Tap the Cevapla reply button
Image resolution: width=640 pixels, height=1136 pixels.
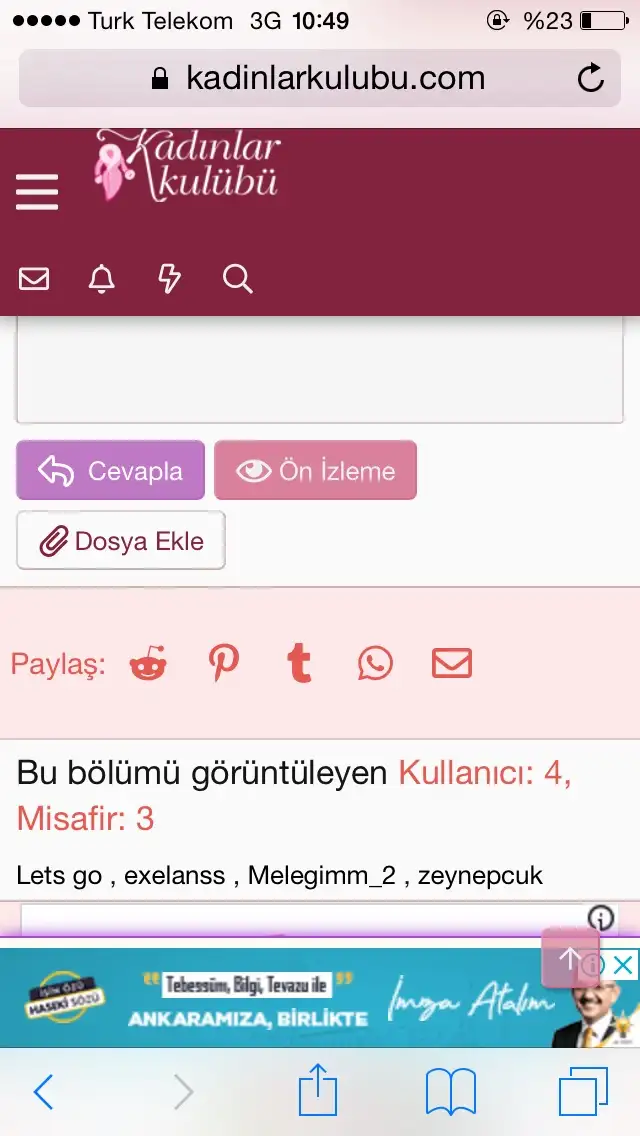tap(110, 470)
